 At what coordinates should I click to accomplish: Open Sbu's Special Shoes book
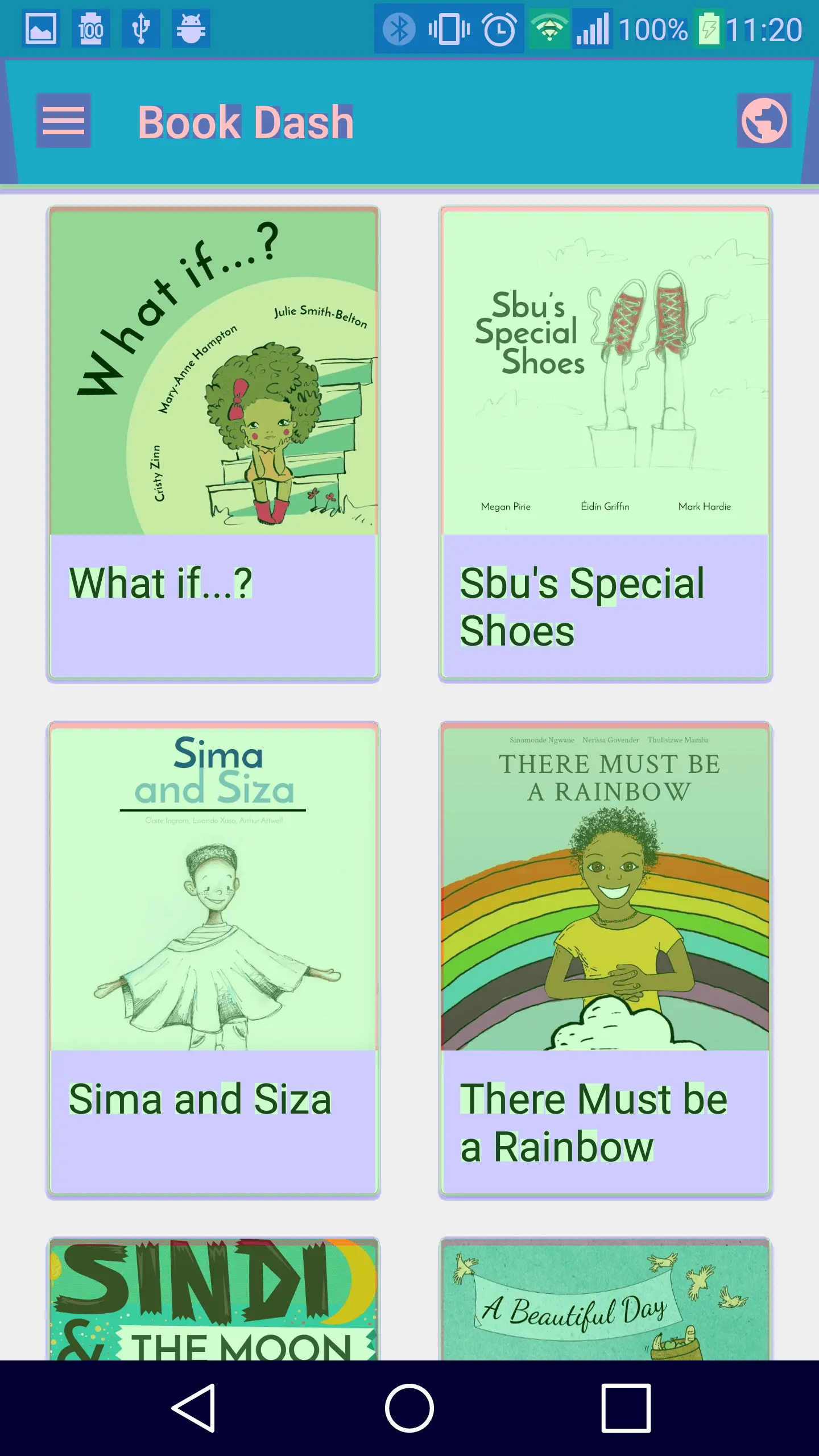pos(605,444)
